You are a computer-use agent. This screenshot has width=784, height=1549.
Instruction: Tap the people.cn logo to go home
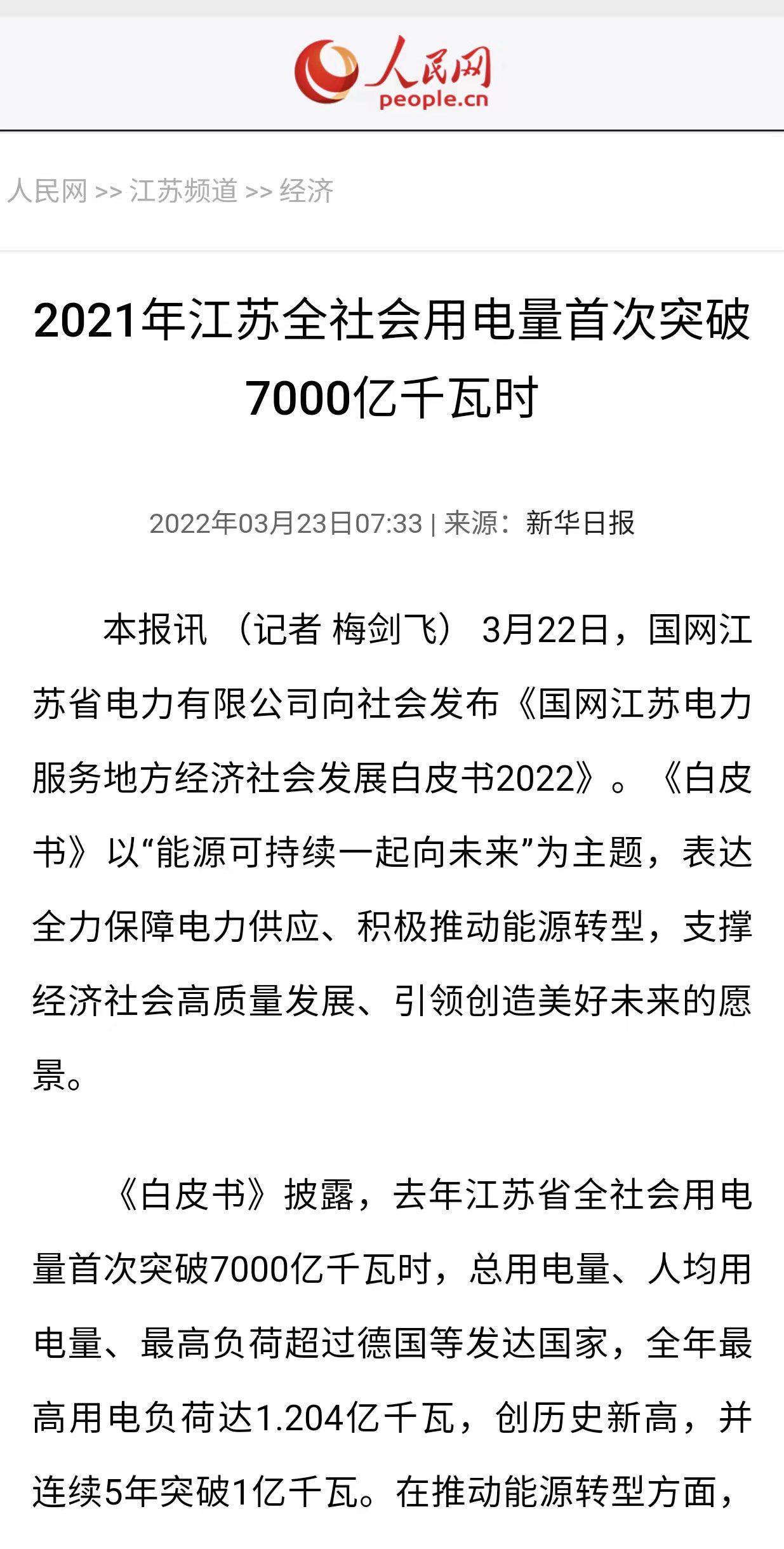click(x=392, y=72)
